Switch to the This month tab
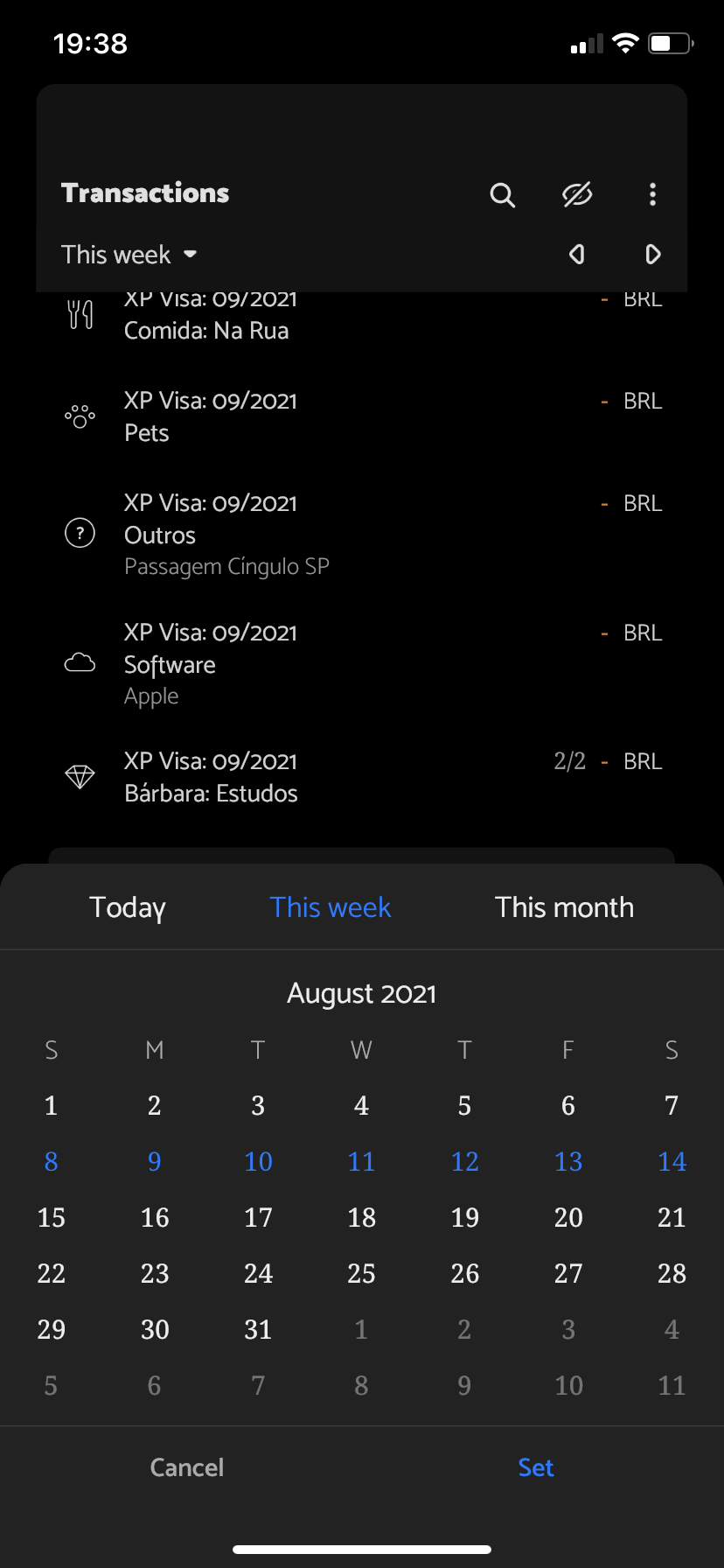Viewport: 724px width, 1568px height. click(564, 907)
